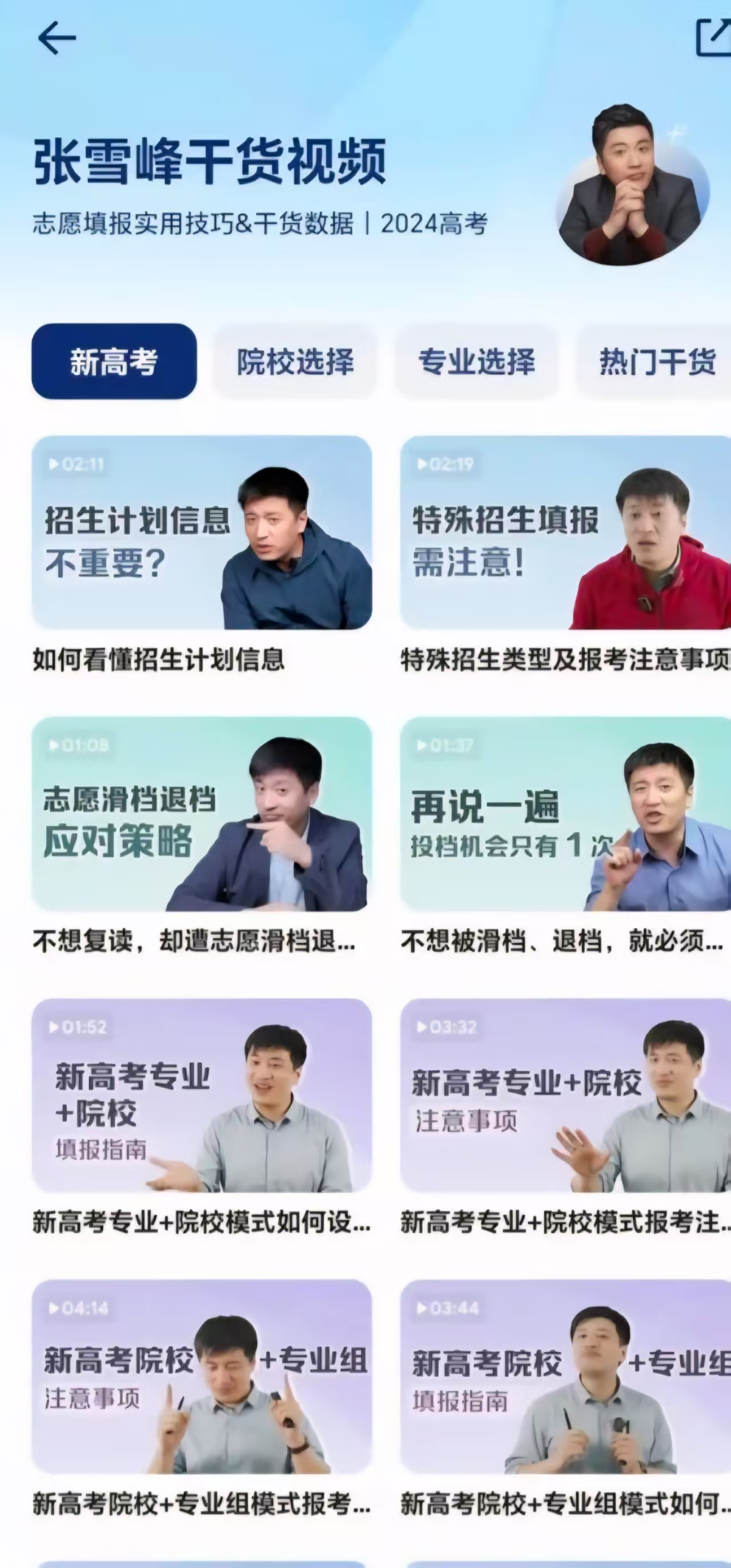Watch the 志愿滑档退档应对策略 video

(202, 814)
